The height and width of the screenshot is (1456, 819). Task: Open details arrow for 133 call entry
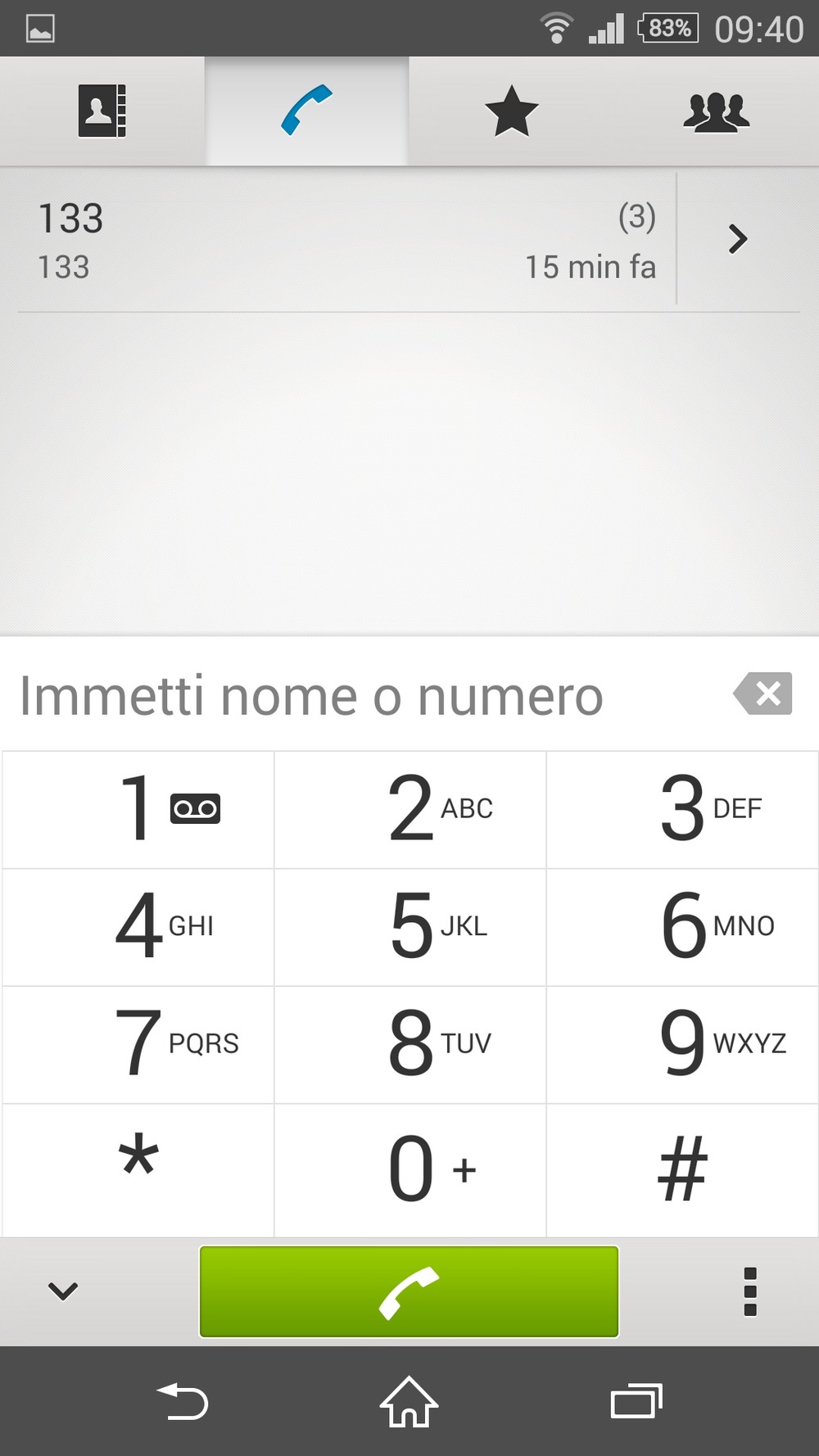[738, 239]
